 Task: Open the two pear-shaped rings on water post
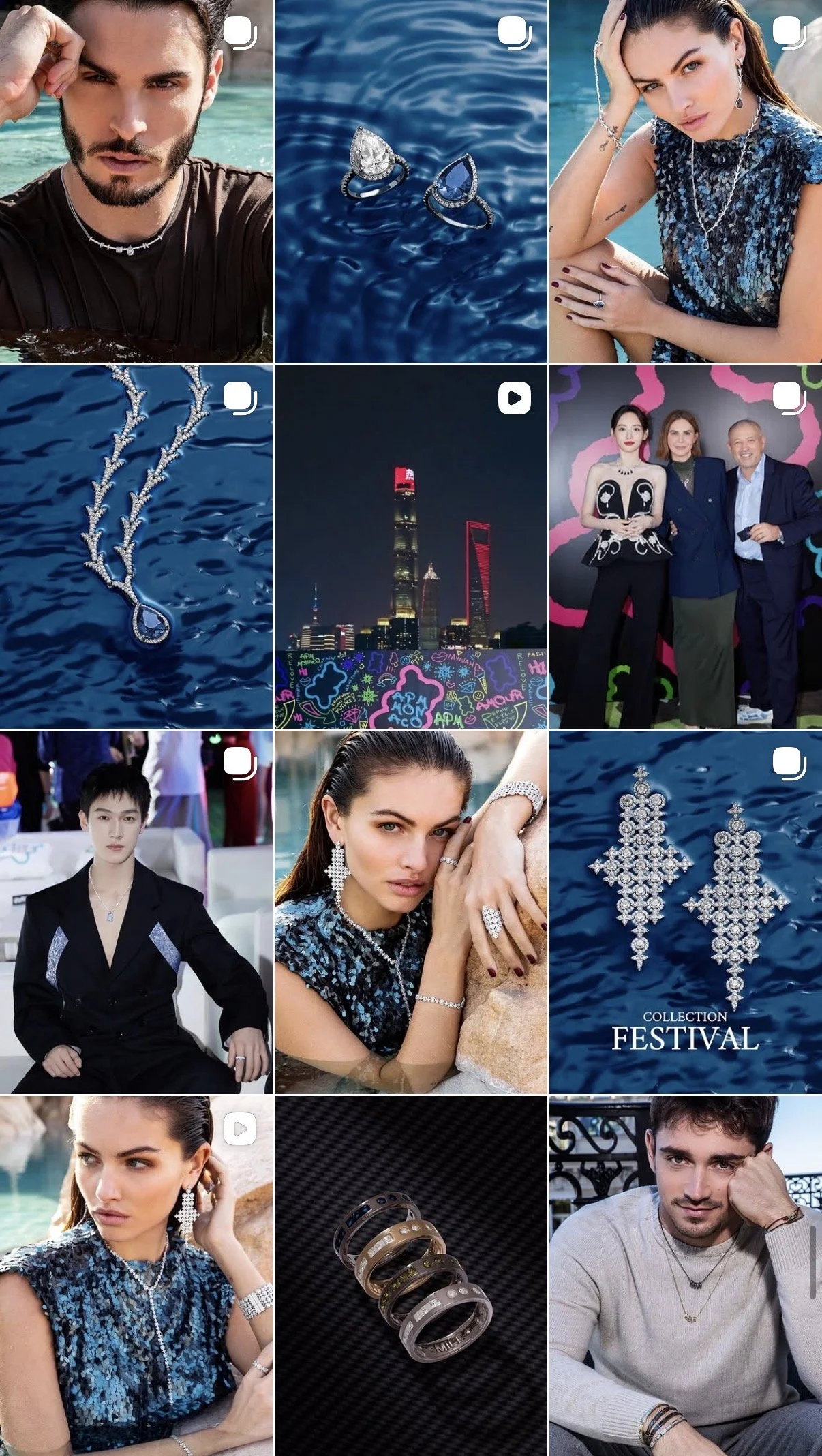click(x=411, y=181)
